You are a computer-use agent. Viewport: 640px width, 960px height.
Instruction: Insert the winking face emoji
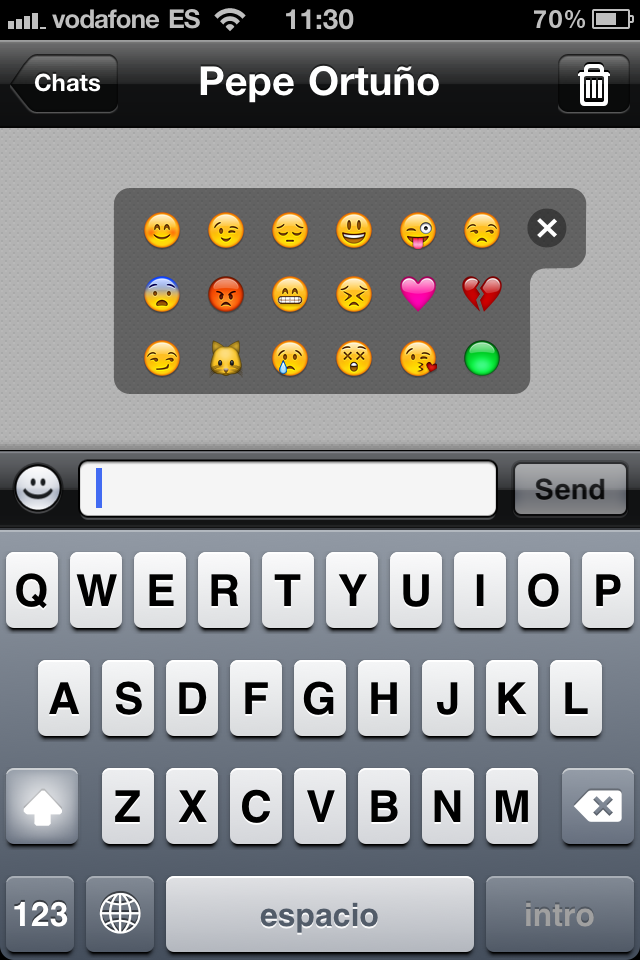tap(225, 231)
